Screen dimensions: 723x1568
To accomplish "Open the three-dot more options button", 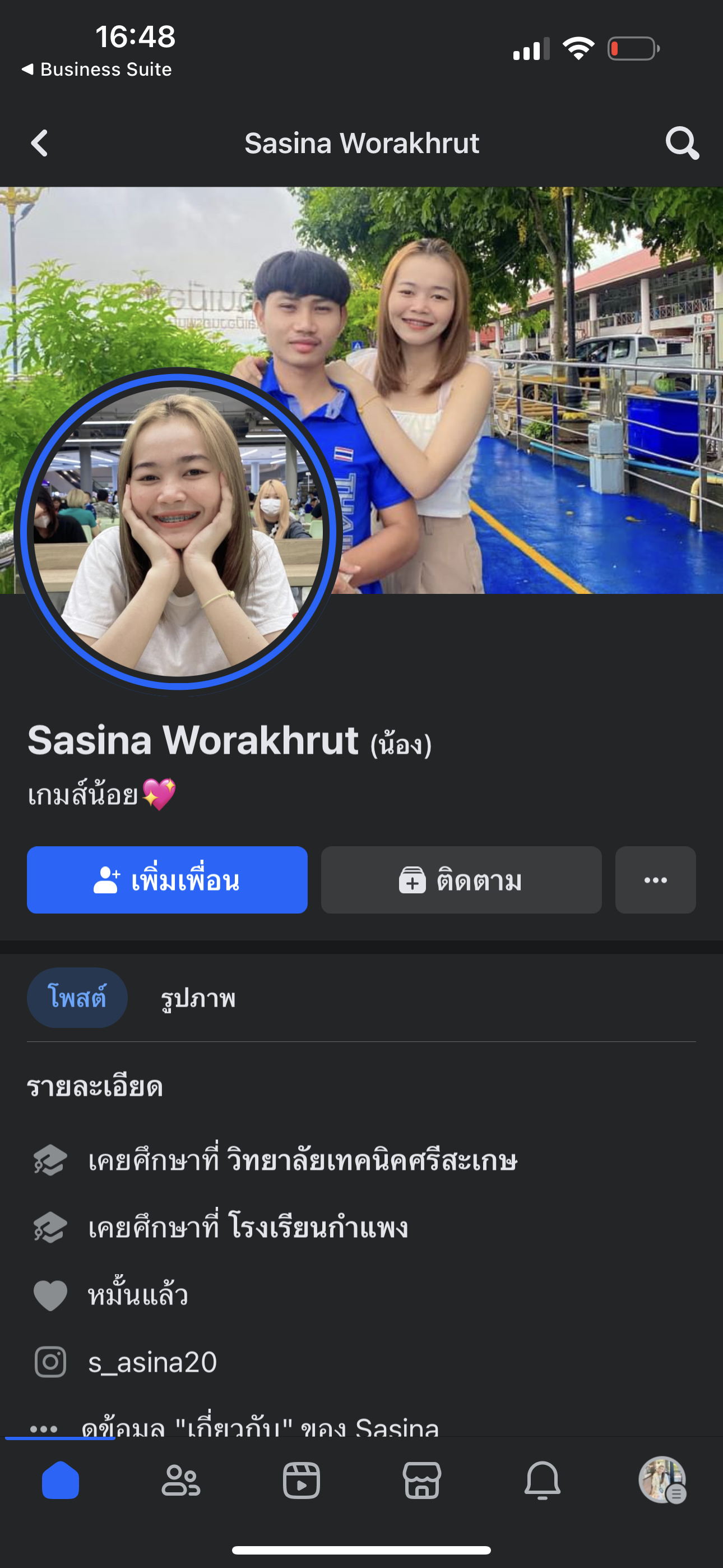I will pyautogui.click(x=655, y=879).
